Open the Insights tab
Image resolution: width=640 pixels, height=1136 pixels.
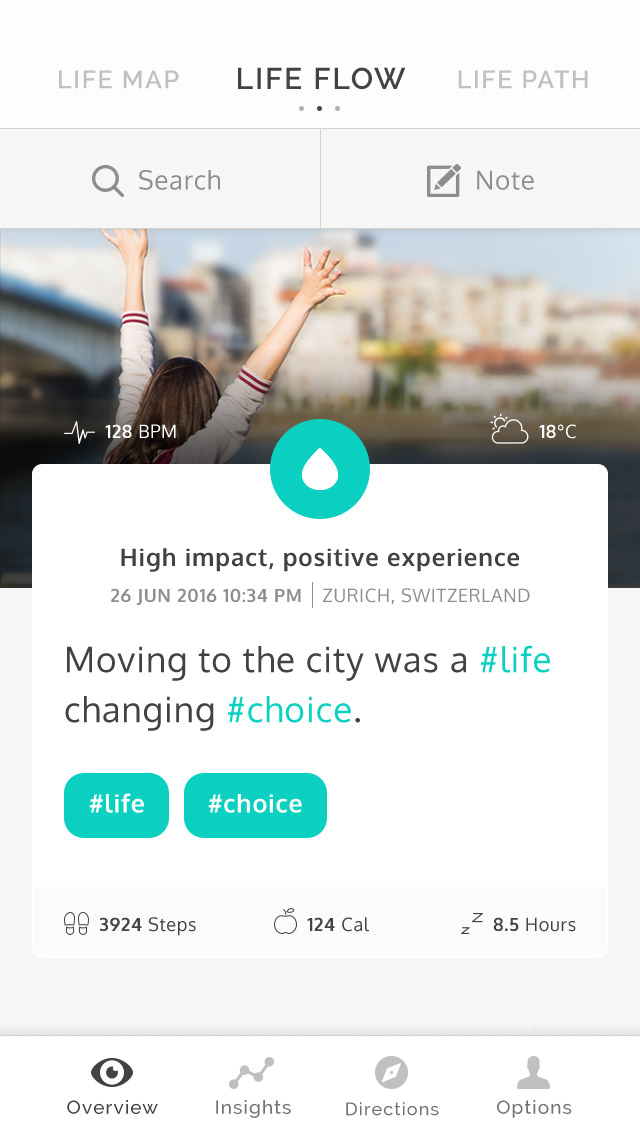tap(253, 1087)
